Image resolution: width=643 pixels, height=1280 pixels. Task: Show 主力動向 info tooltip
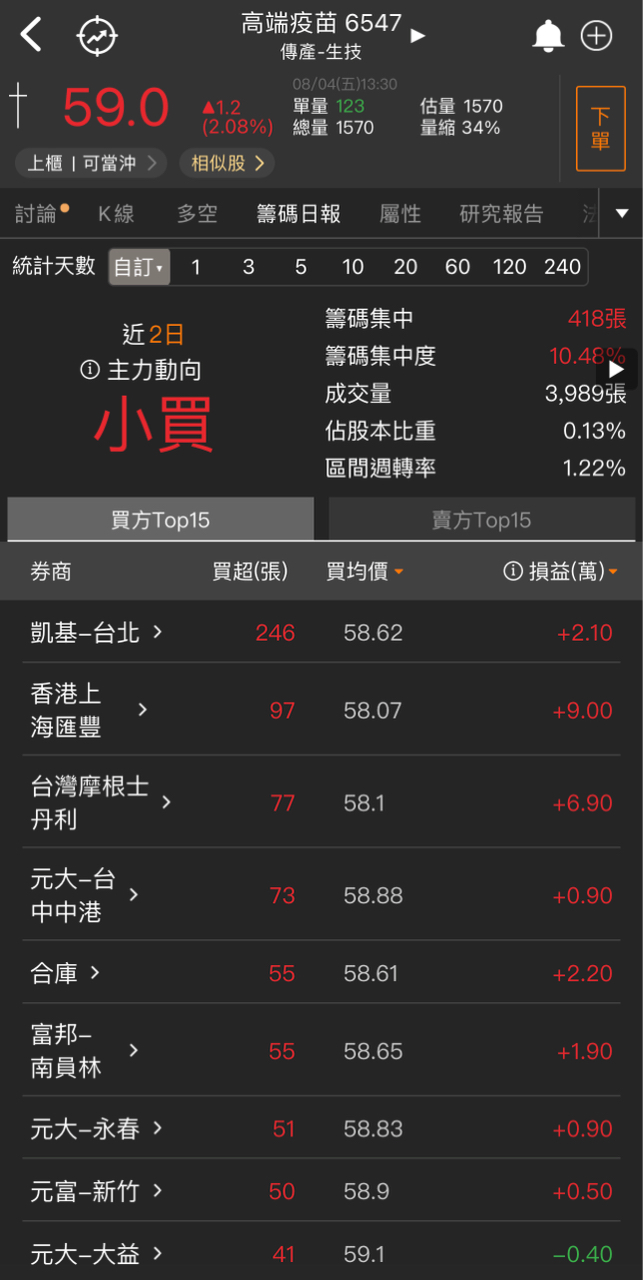click(90, 371)
